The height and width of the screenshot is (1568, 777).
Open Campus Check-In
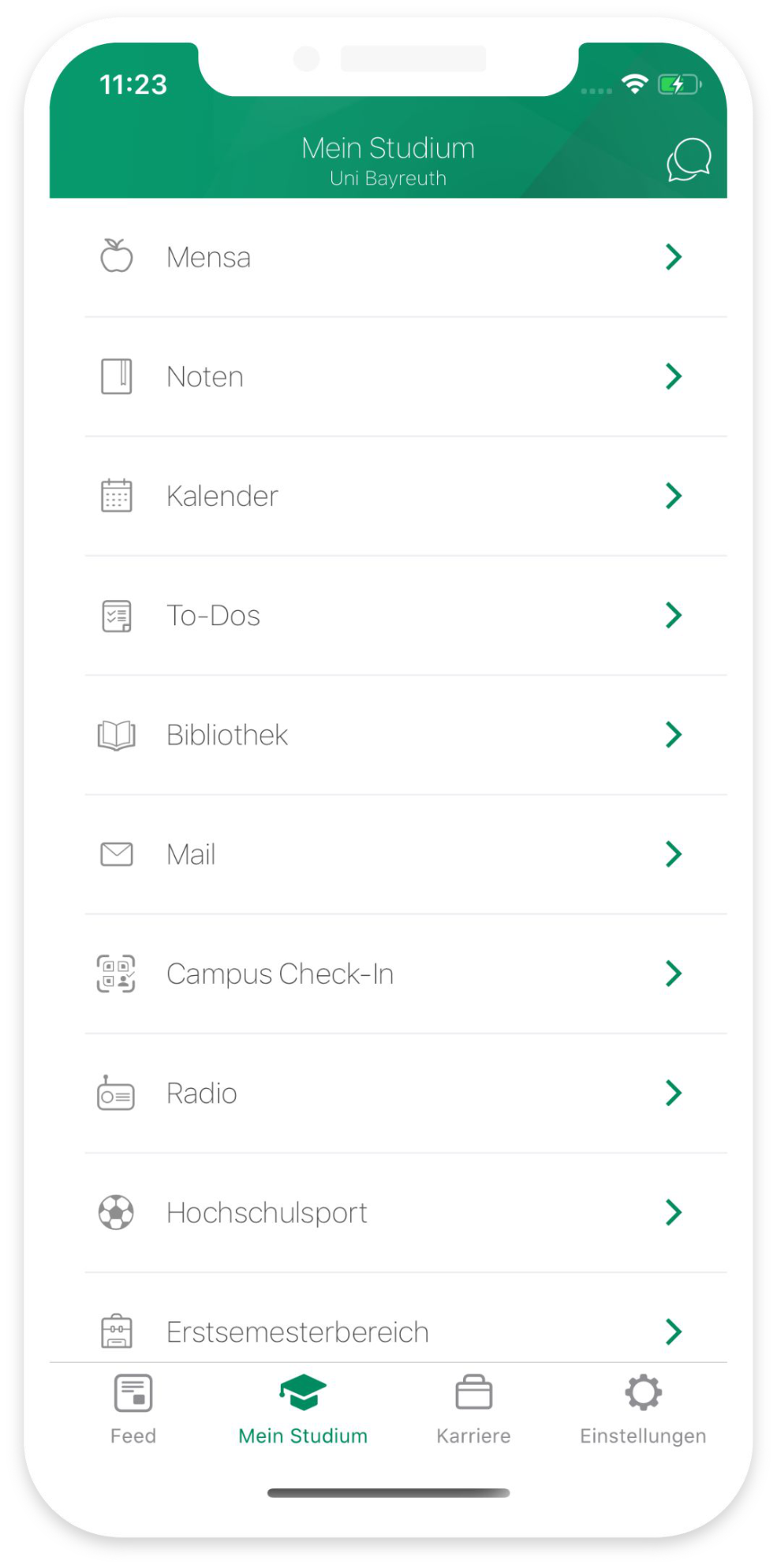(388, 974)
